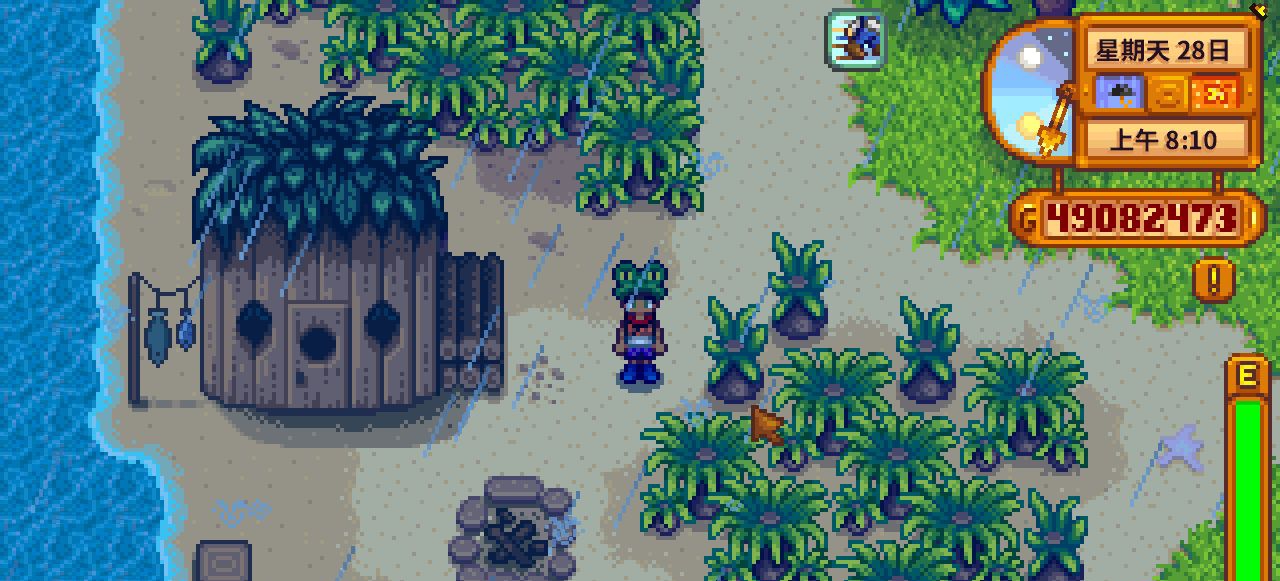Image resolution: width=1280 pixels, height=581 pixels.
Task: Tap the active buff status icon
Action: (x=854, y=40)
